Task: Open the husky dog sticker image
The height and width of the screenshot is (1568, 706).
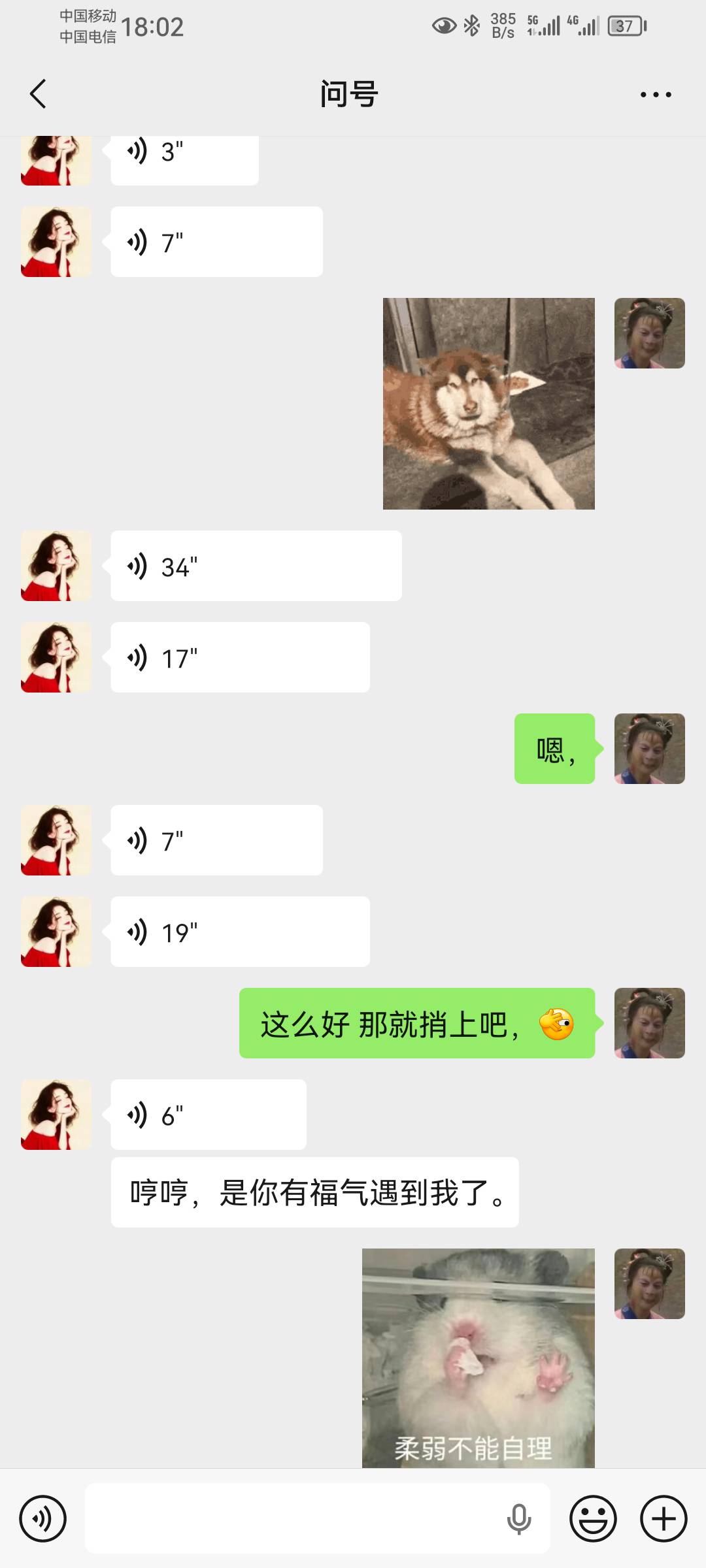Action: [489, 404]
